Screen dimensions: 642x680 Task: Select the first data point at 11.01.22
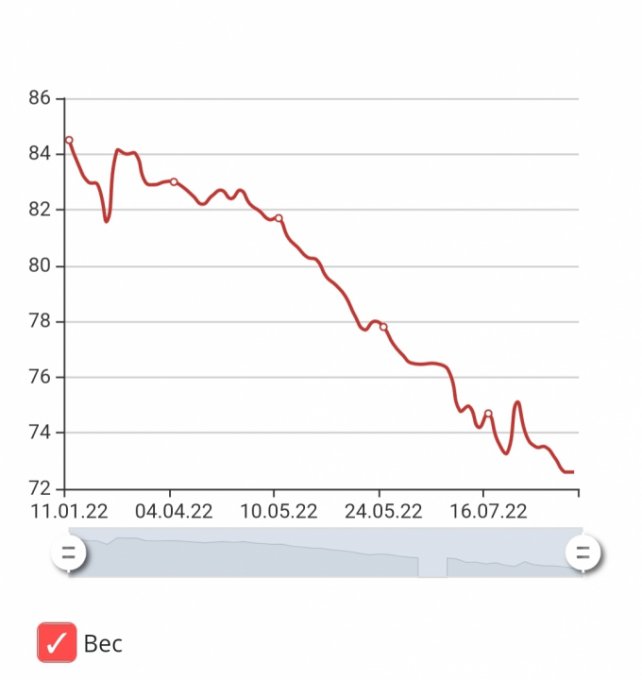click(69, 140)
